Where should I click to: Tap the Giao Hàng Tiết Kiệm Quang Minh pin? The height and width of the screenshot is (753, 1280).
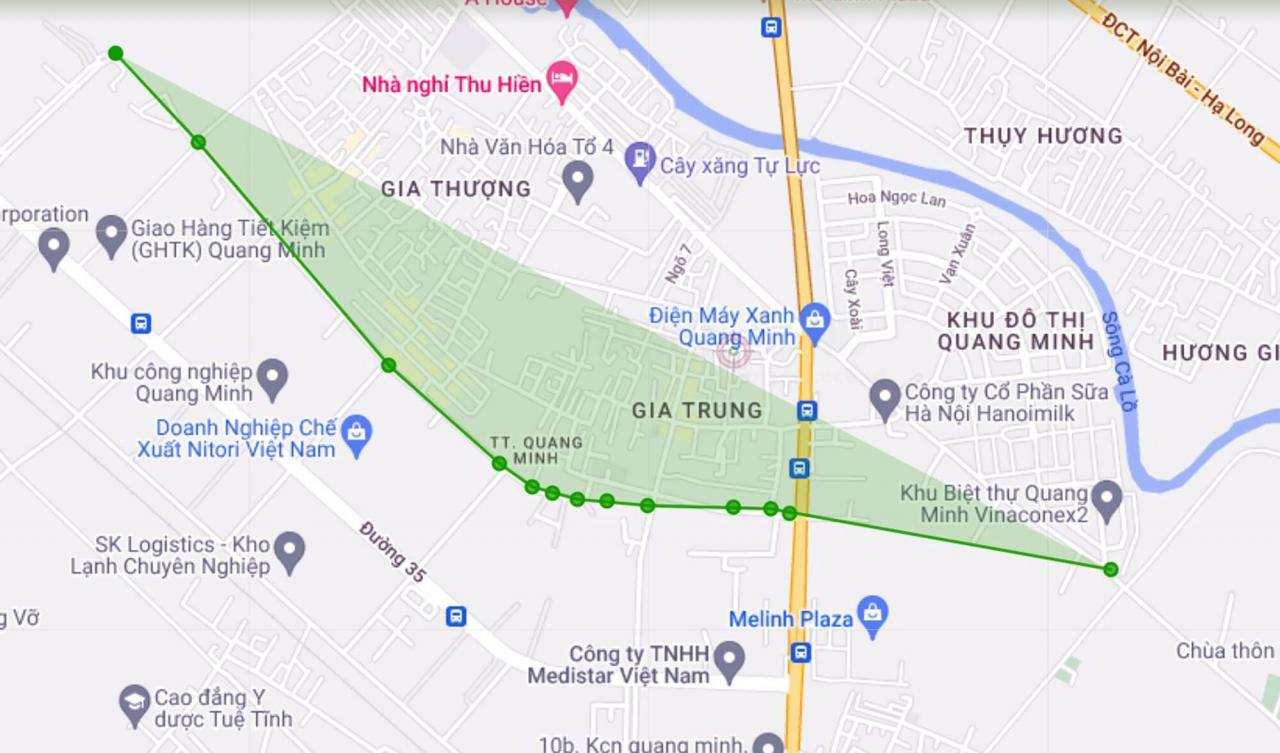coord(112,236)
